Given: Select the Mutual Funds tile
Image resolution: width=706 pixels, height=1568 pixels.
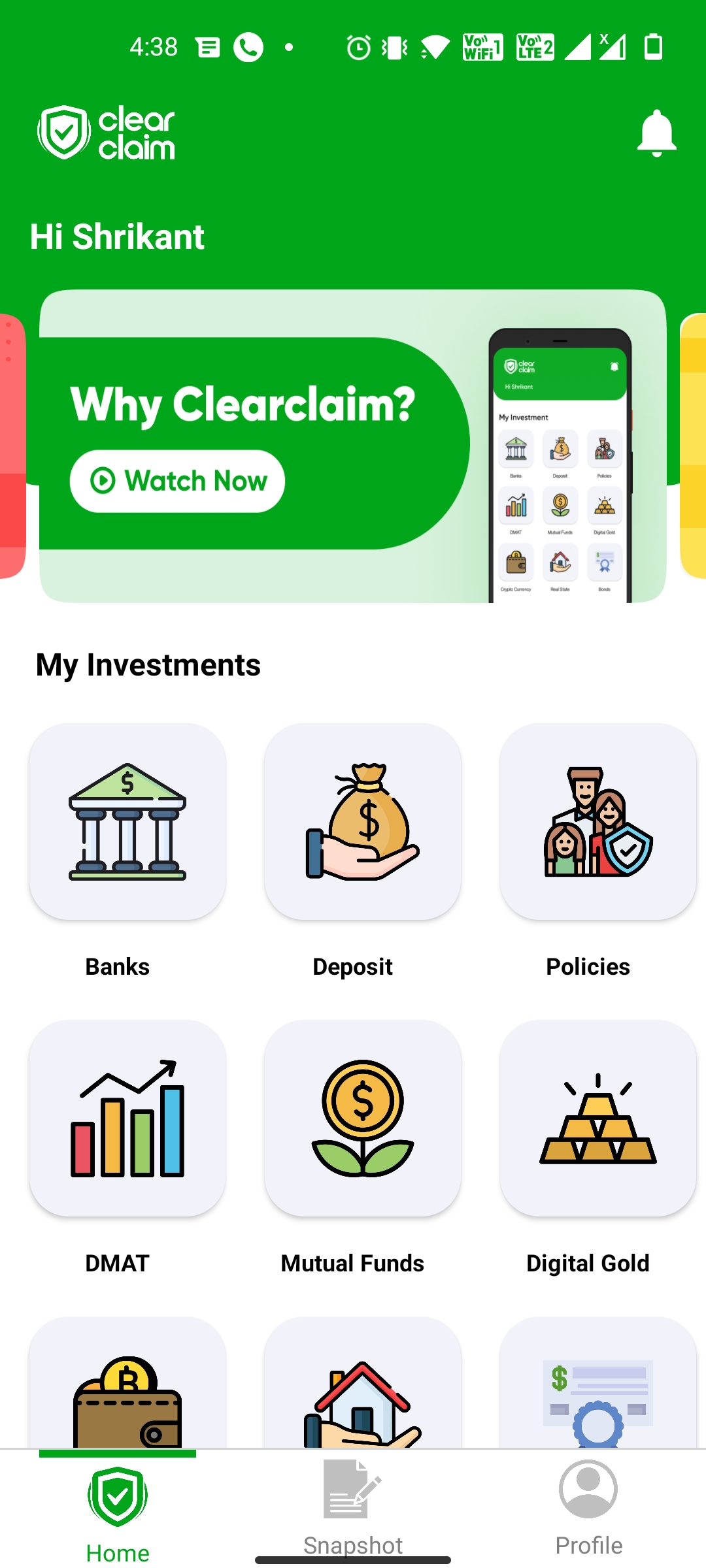Looking at the screenshot, I should (x=363, y=1118).
